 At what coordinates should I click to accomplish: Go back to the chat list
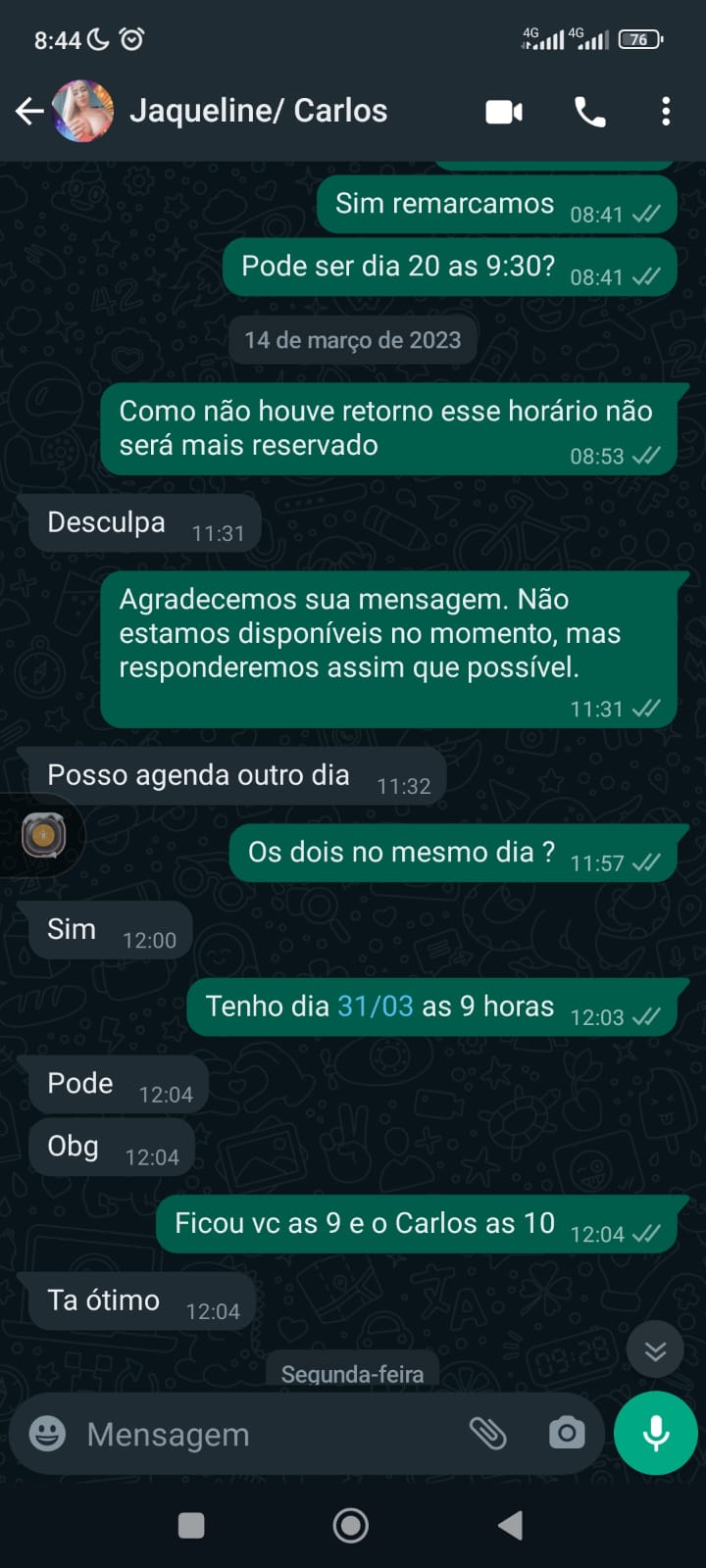(29, 112)
